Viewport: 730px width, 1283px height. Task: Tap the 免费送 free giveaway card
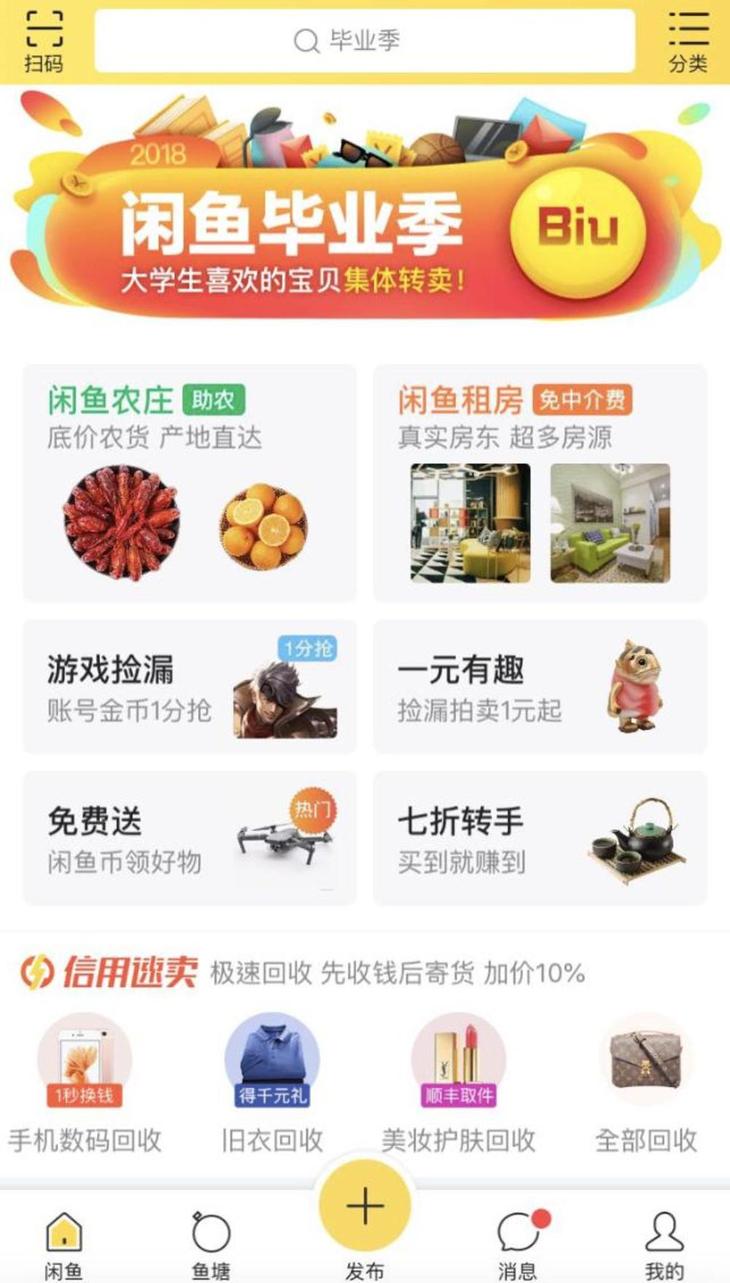coord(190,838)
